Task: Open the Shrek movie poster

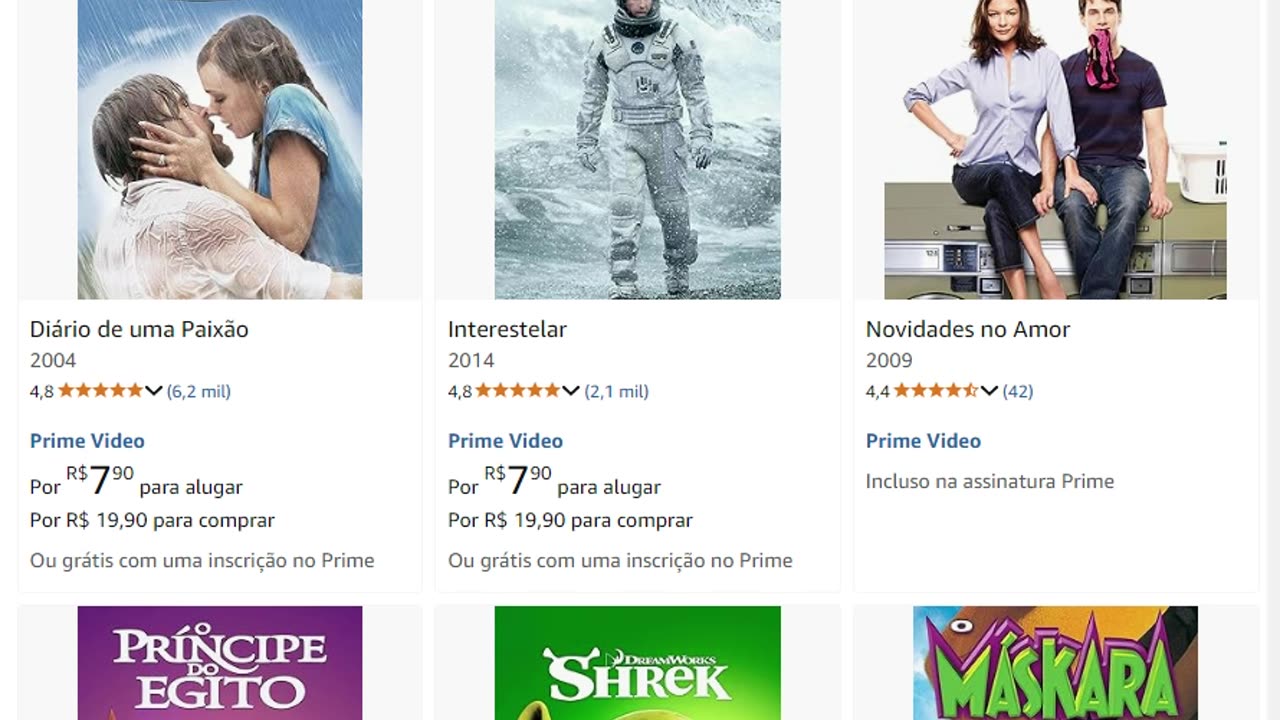Action: coord(637,663)
